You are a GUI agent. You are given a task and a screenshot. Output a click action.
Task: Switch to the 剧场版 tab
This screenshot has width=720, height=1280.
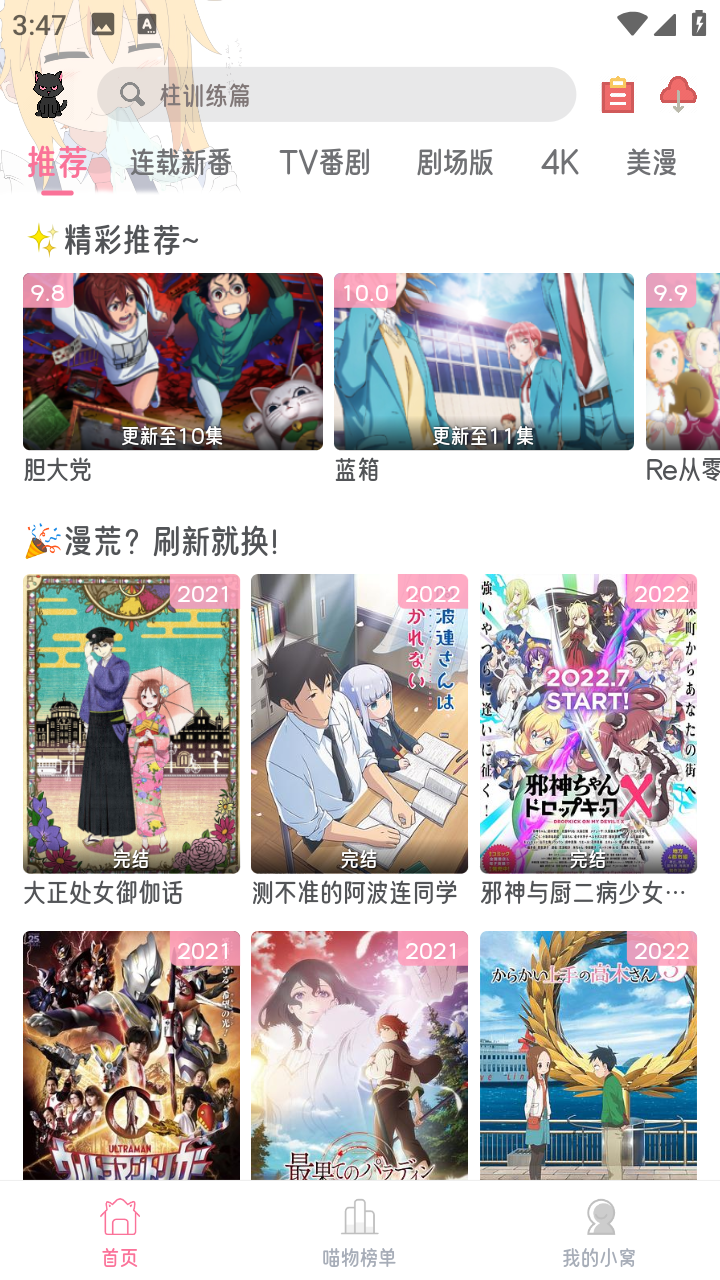[x=455, y=162]
